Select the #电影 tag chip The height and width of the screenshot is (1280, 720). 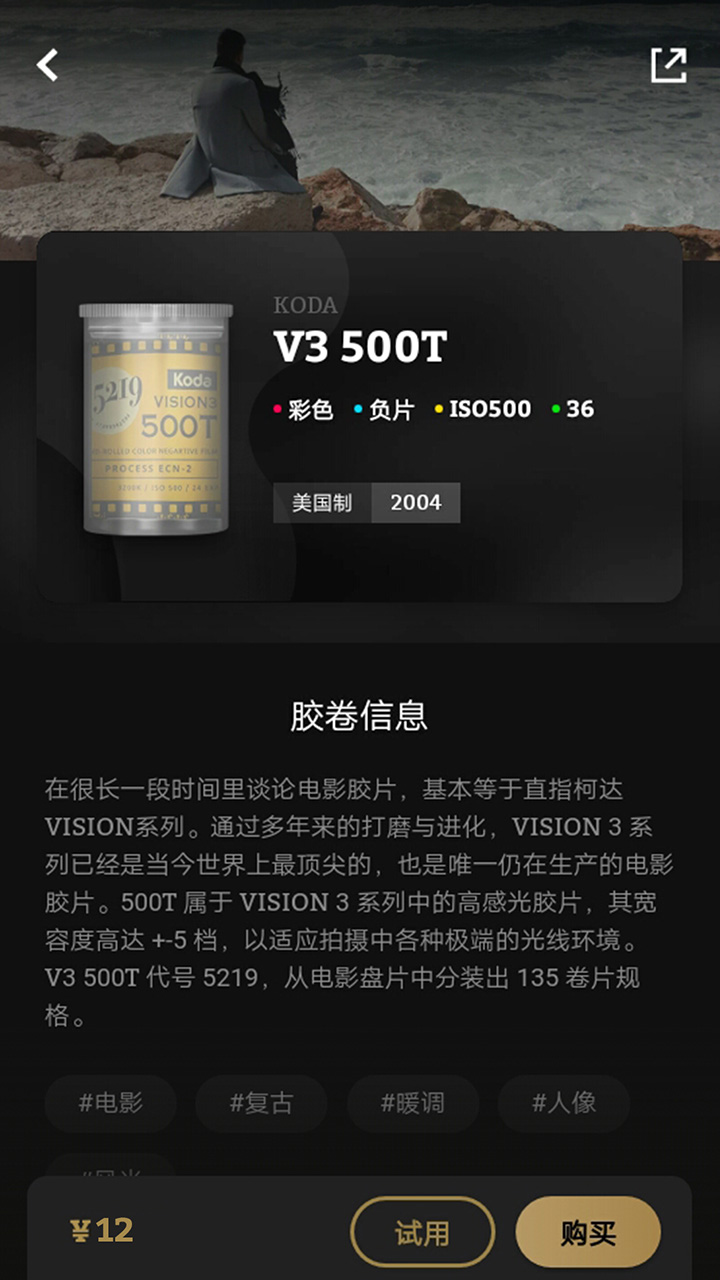111,1103
